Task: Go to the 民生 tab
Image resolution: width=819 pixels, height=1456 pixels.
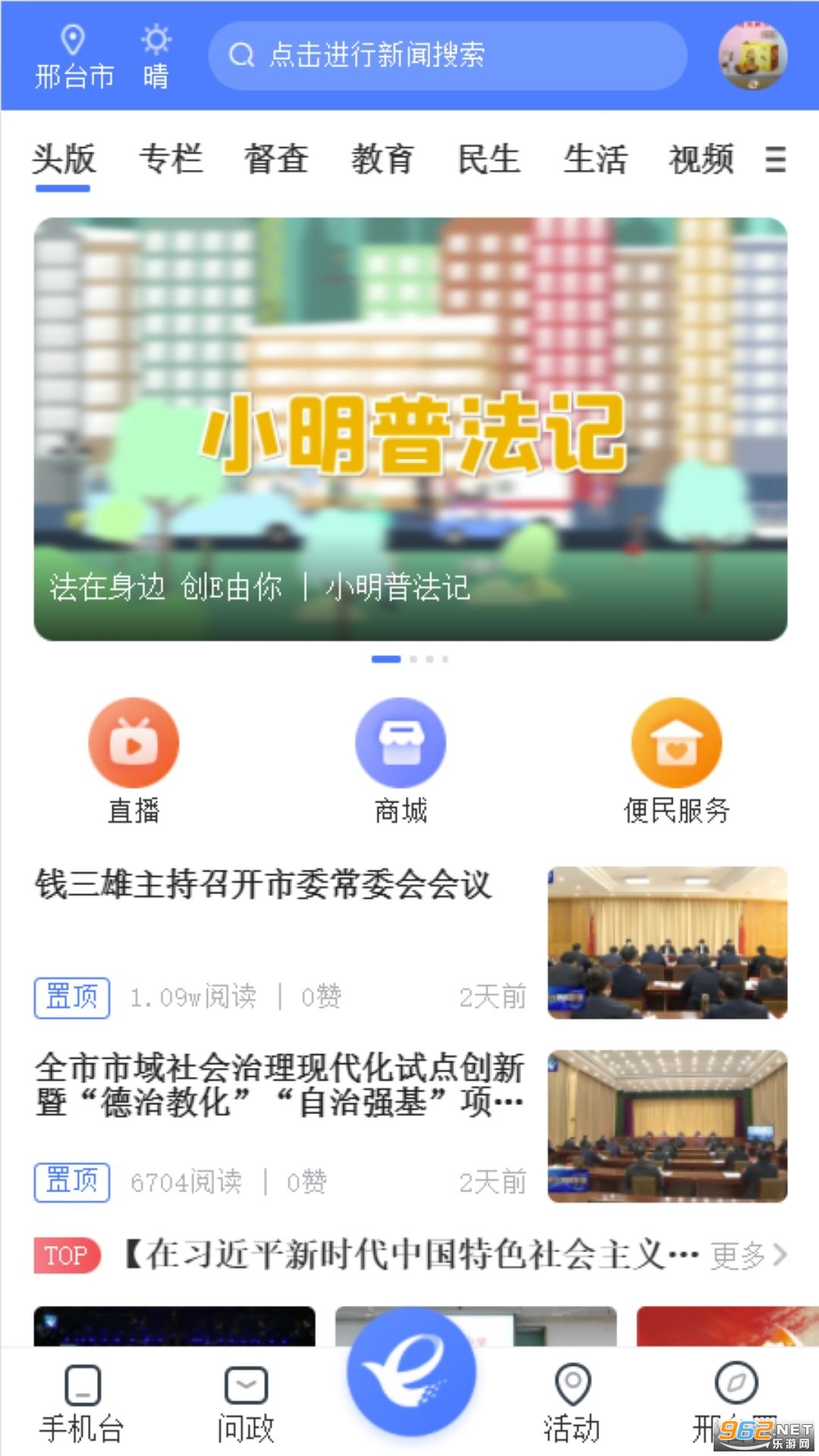Action: click(x=489, y=160)
